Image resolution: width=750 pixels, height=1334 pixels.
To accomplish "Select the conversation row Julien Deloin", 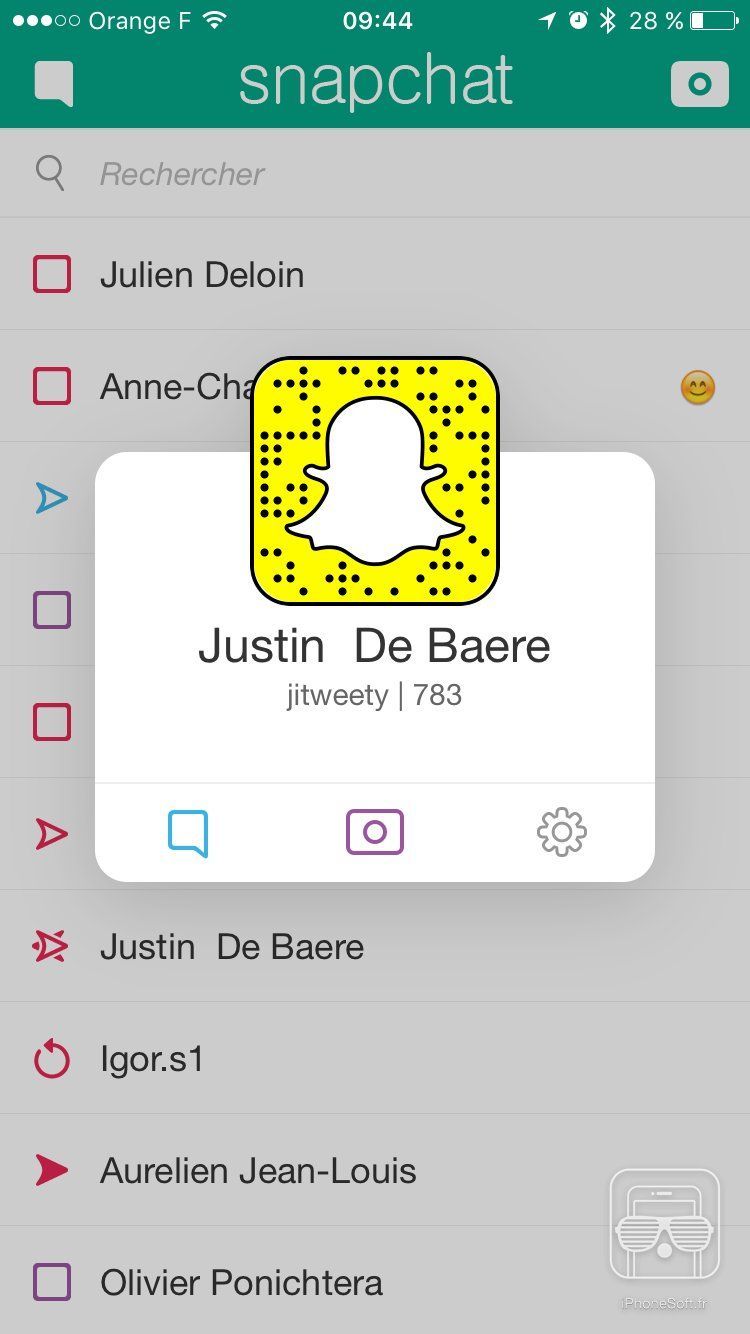I will pyautogui.click(x=202, y=274).
